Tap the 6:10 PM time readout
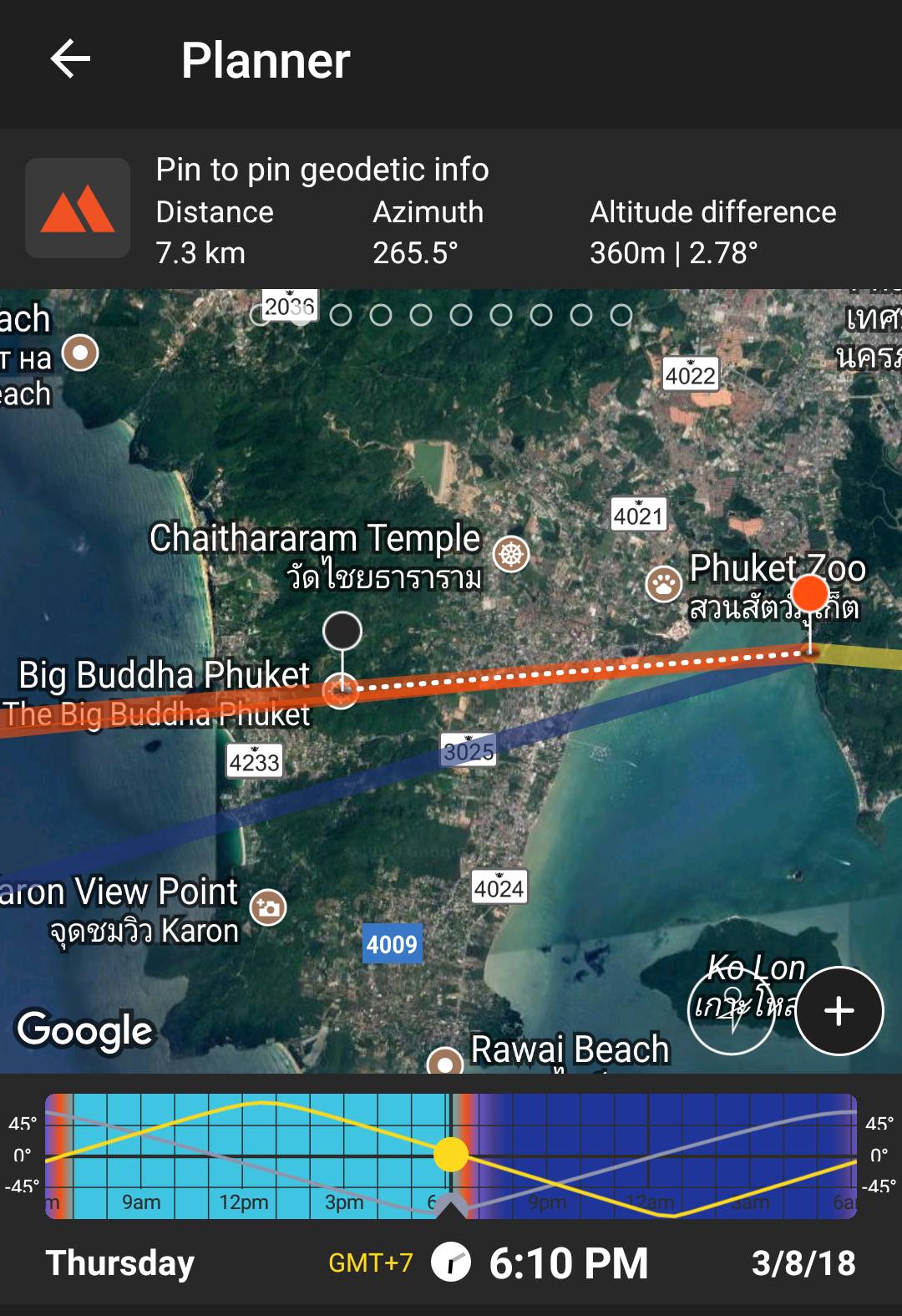Screen dimensions: 902x1316 point(569,1263)
